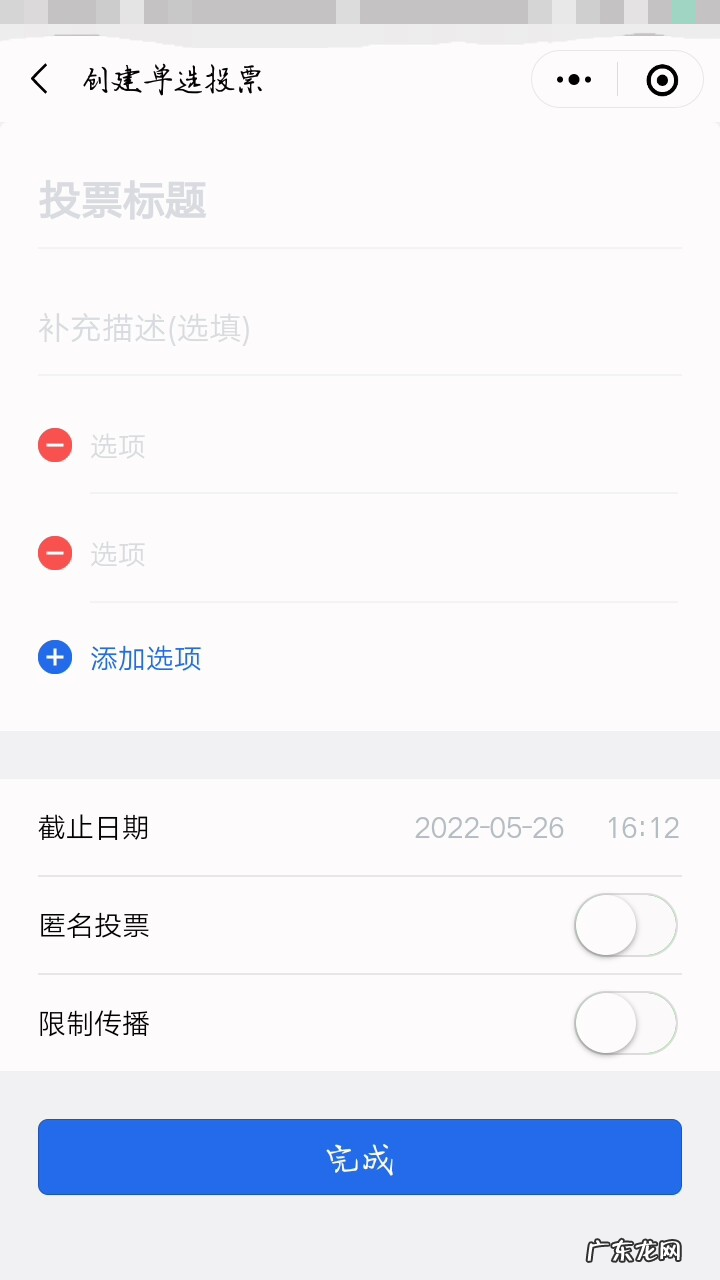Open the 截止日期 date picker showing 2022-05-26
Image resolution: width=720 pixels, height=1280 pixels.
491,828
